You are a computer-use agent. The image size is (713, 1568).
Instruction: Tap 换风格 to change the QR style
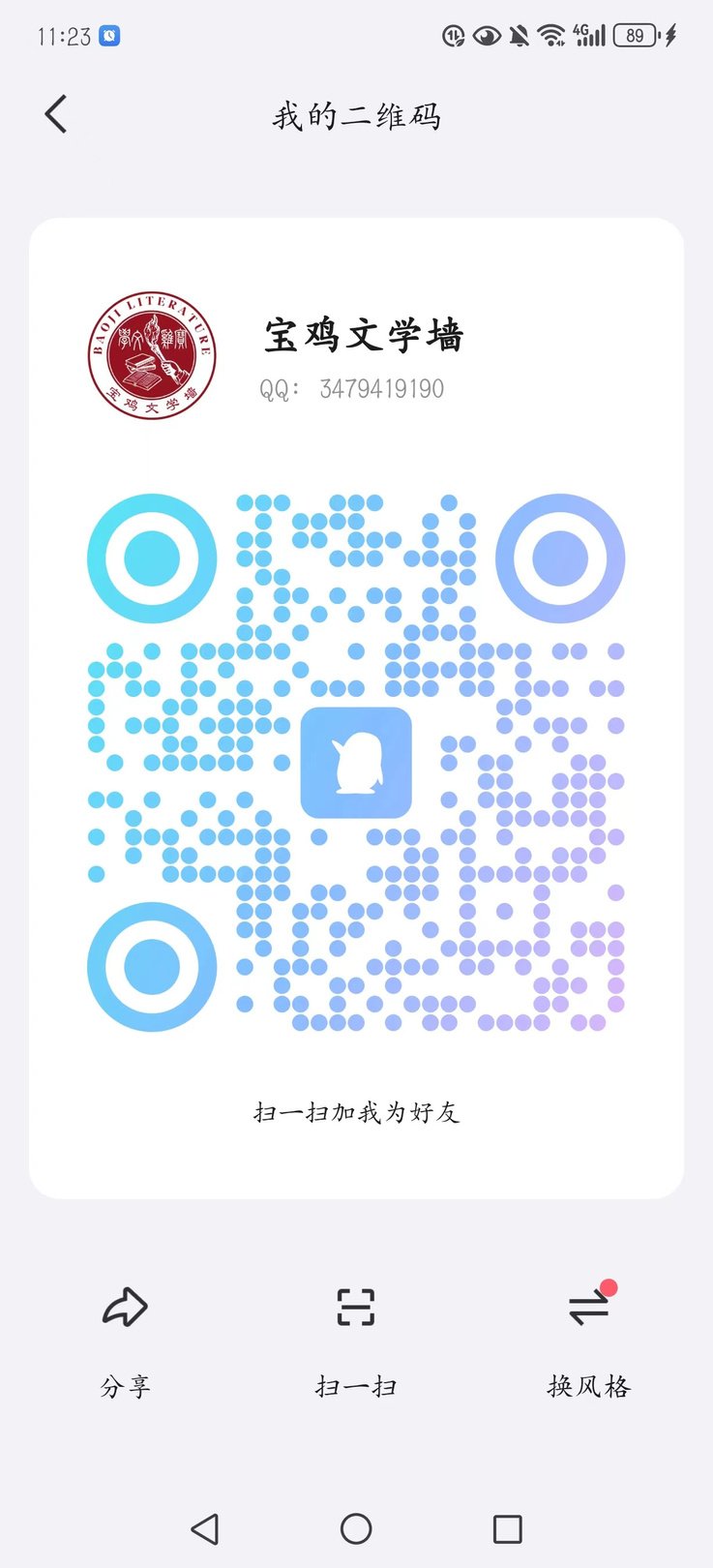[588, 1334]
